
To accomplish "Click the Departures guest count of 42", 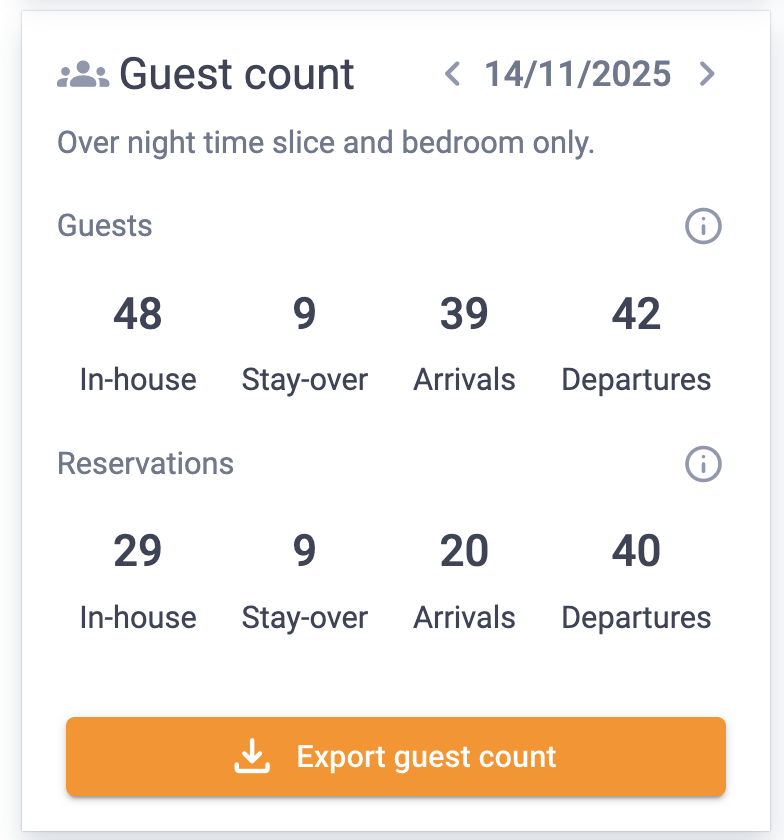I will (636, 314).
